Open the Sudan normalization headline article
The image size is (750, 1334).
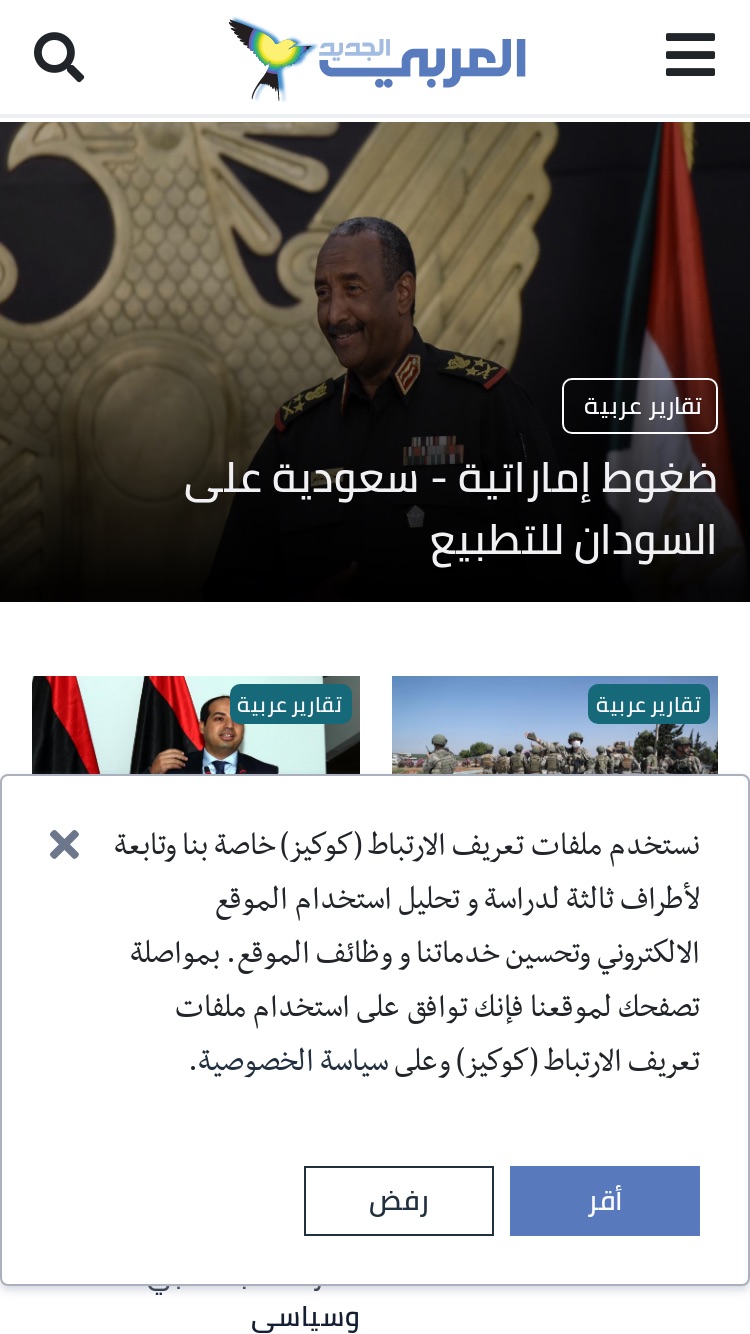[x=451, y=509]
